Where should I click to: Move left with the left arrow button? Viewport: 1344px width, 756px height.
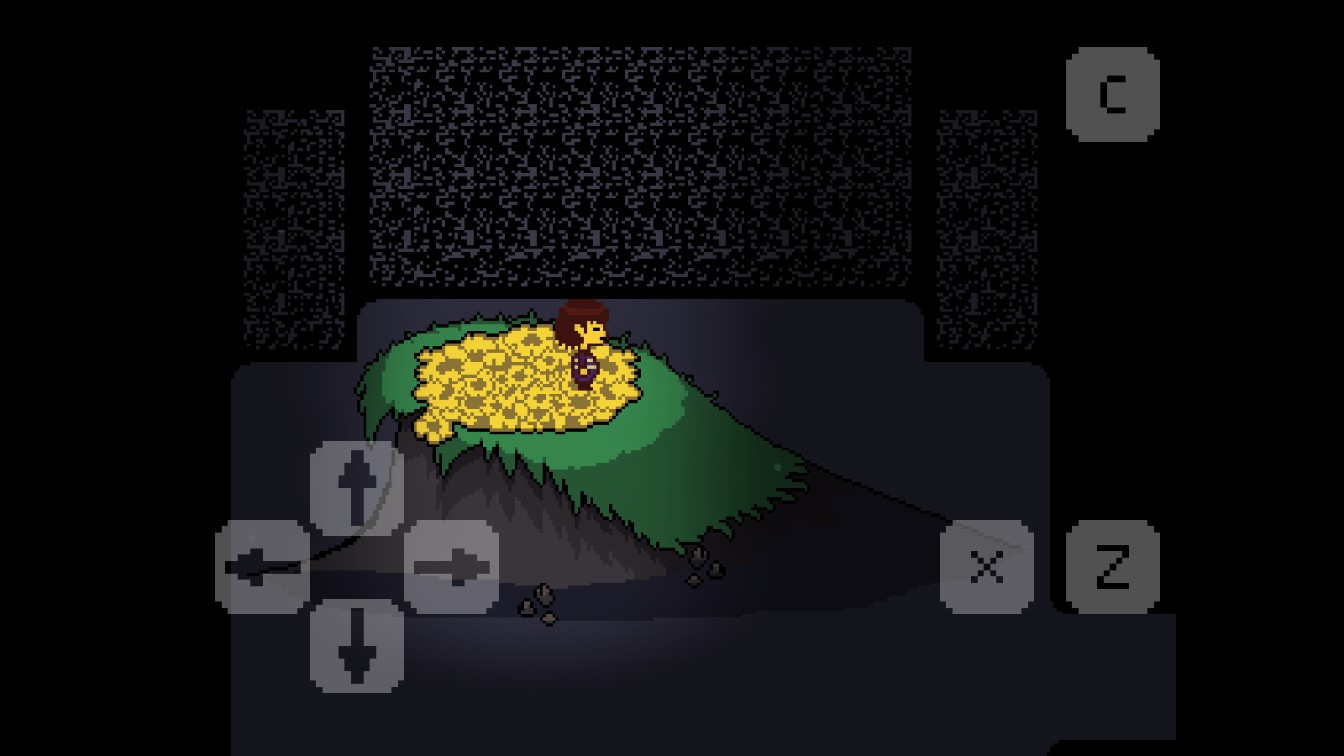click(x=262, y=567)
